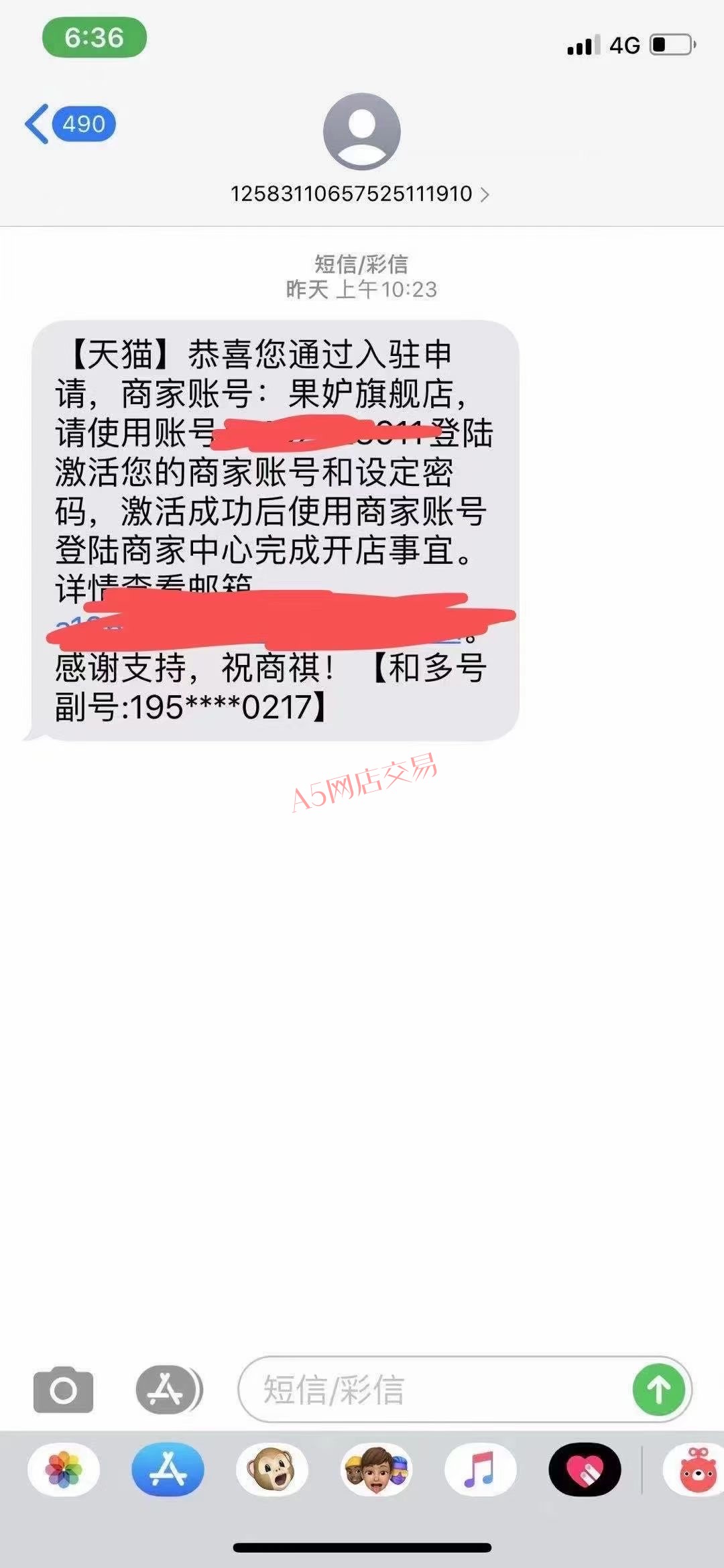Open Memoji stickers

pos(376,1469)
